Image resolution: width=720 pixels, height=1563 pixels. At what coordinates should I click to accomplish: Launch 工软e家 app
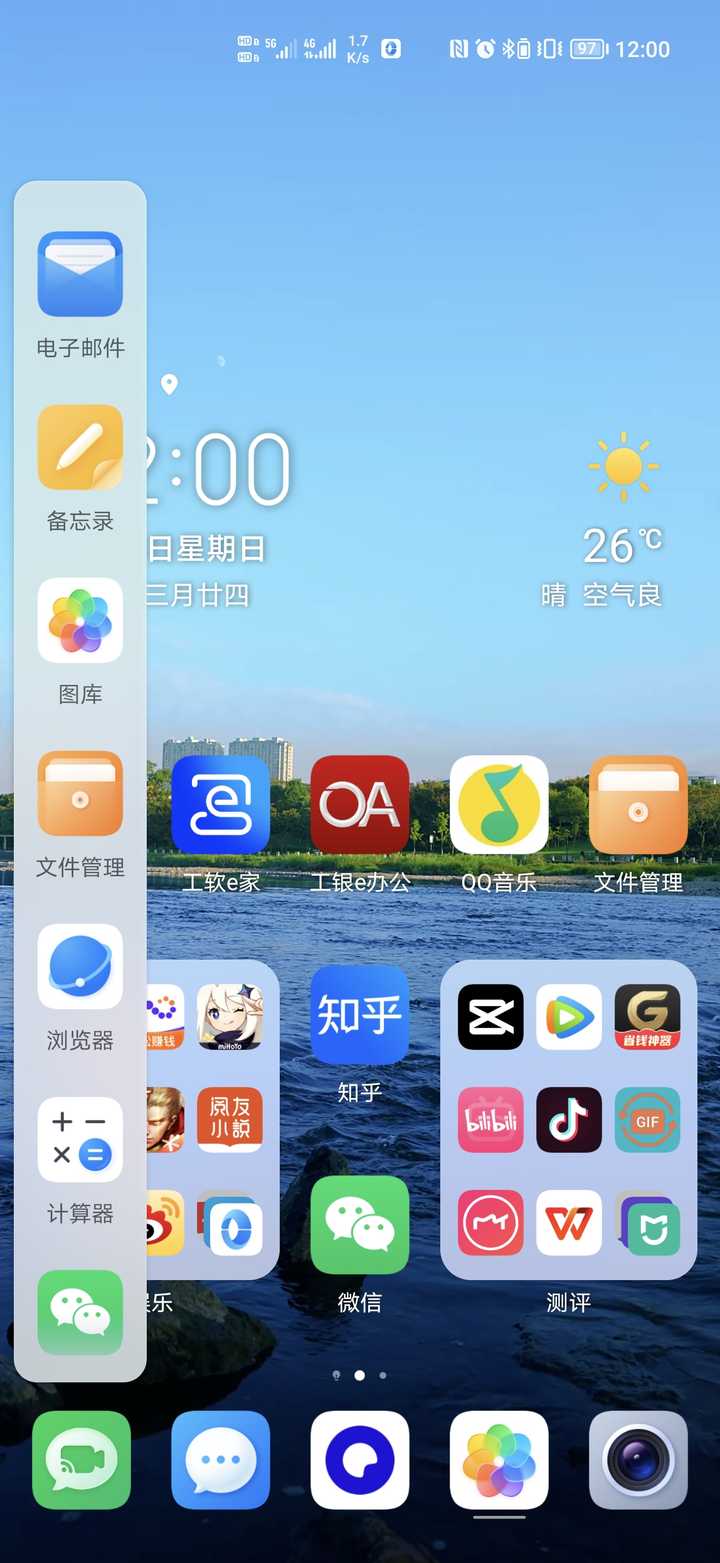coord(220,806)
